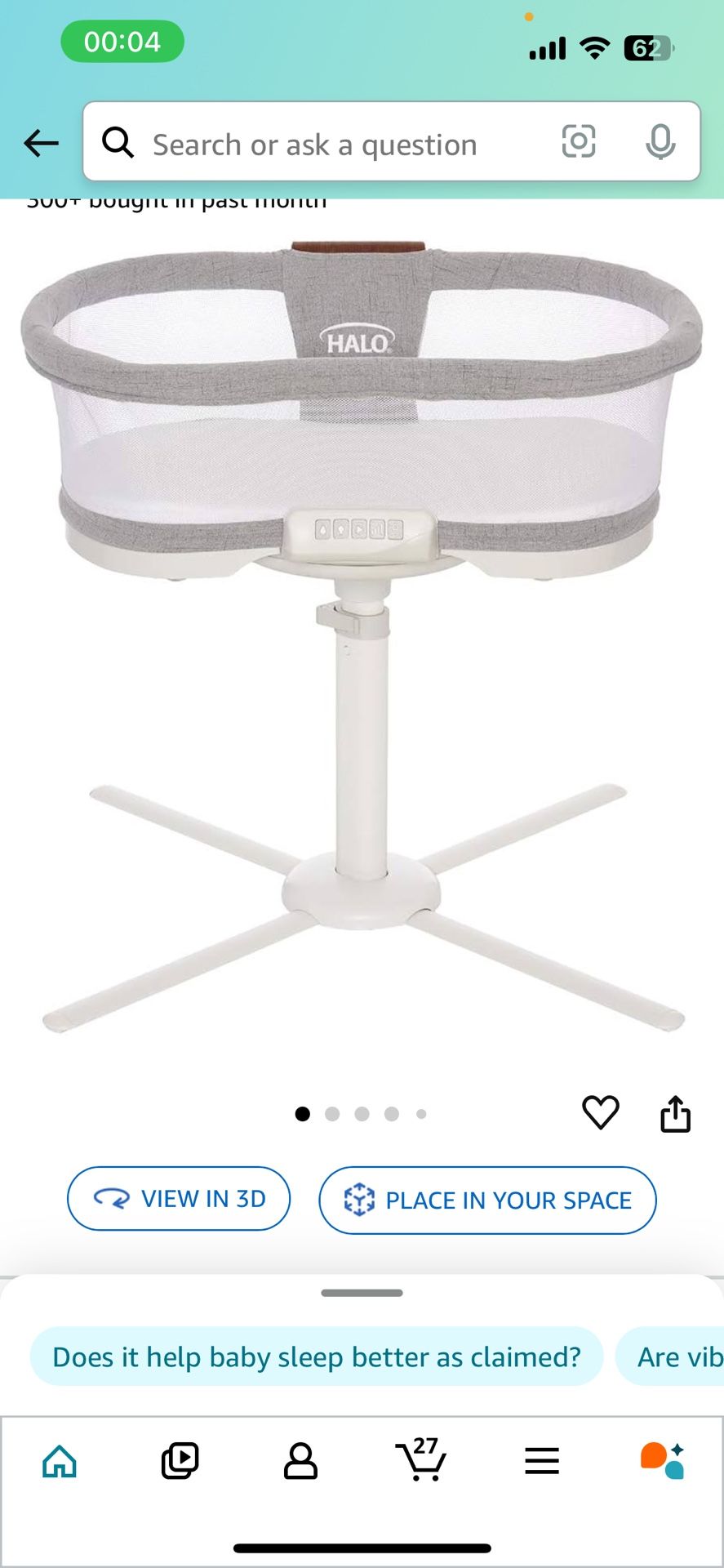Image resolution: width=724 pixels, height=1568 pixels.
Task: Tap the back arrow to leave the product page
Action: tap(40, 143)
